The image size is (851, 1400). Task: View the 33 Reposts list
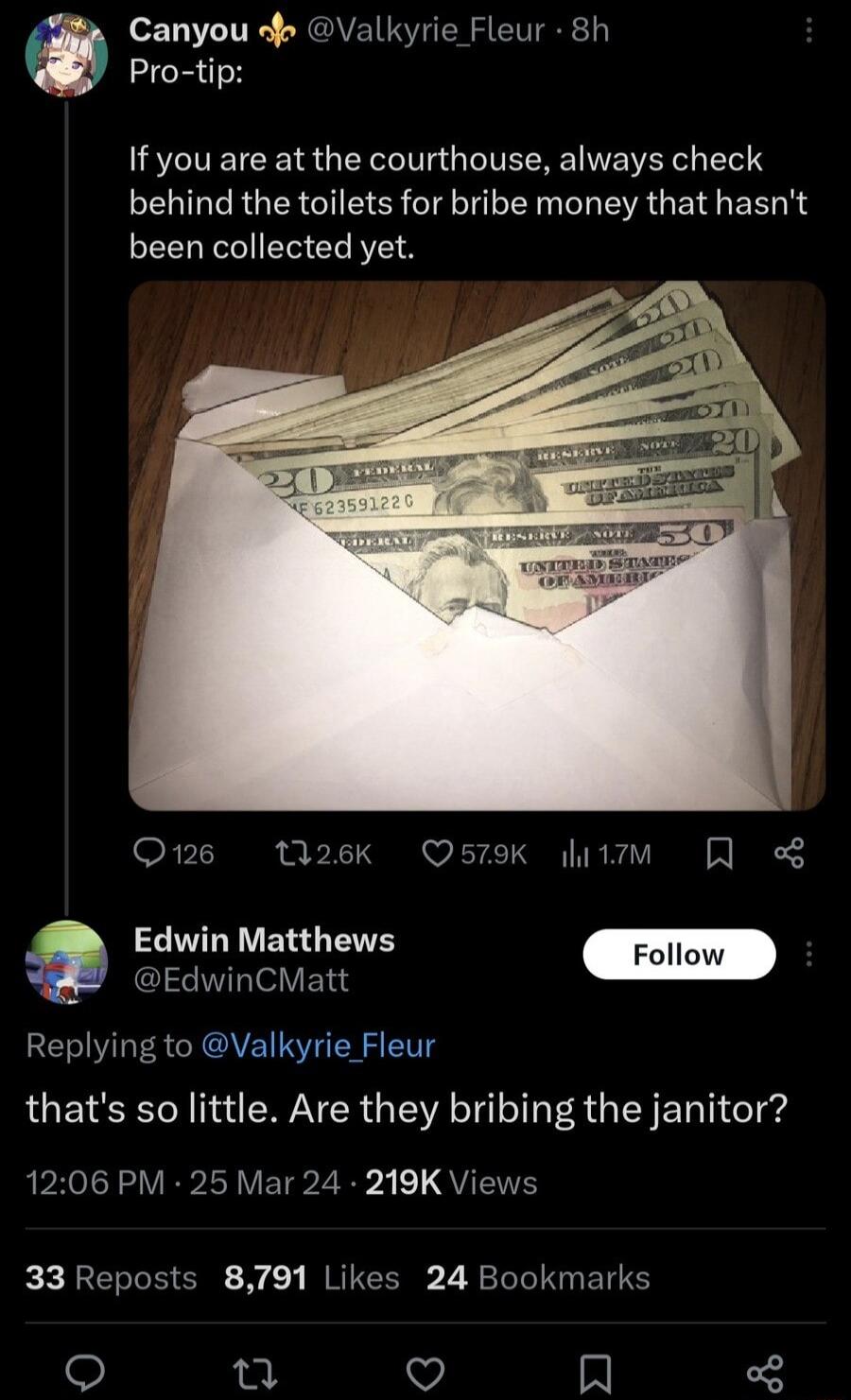coord(112,1278)
